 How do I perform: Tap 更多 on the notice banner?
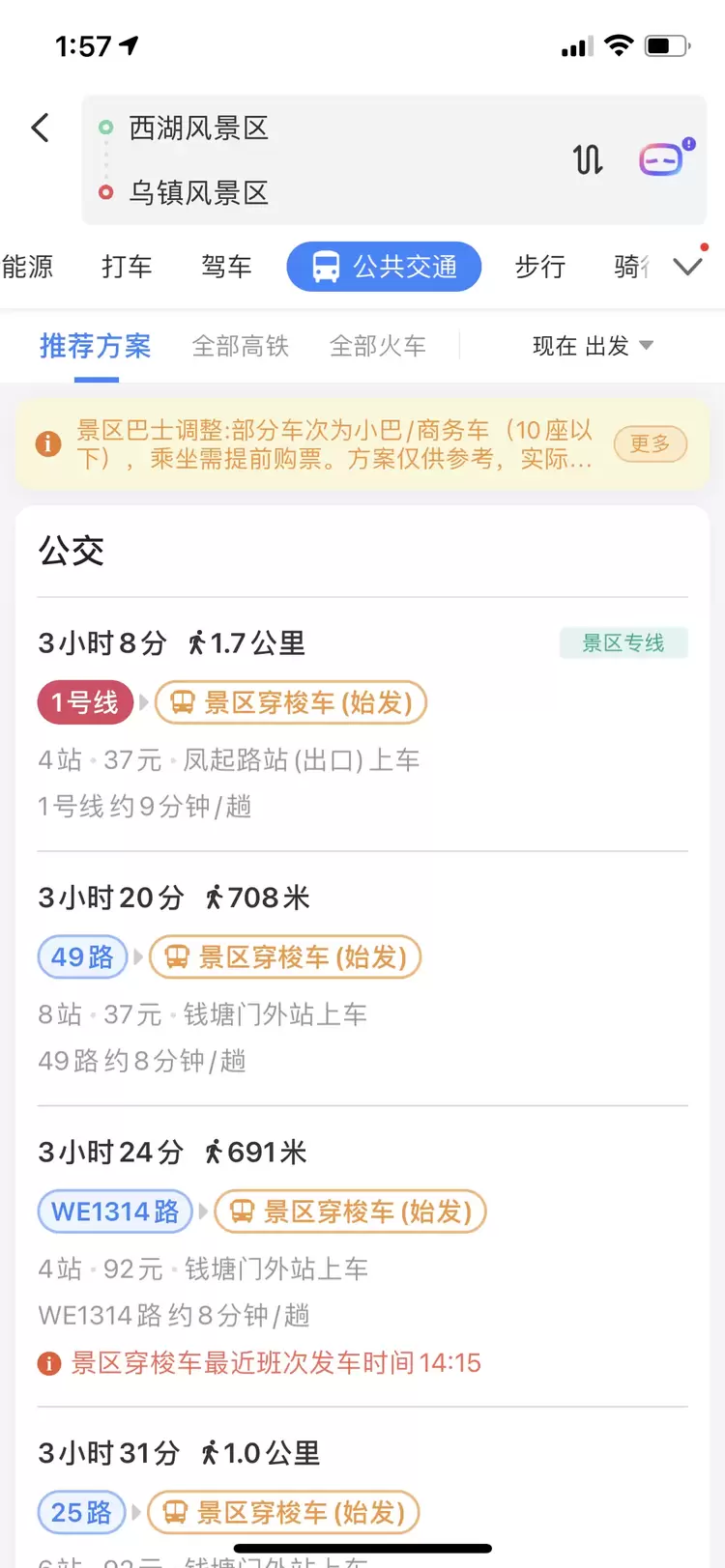650,444
